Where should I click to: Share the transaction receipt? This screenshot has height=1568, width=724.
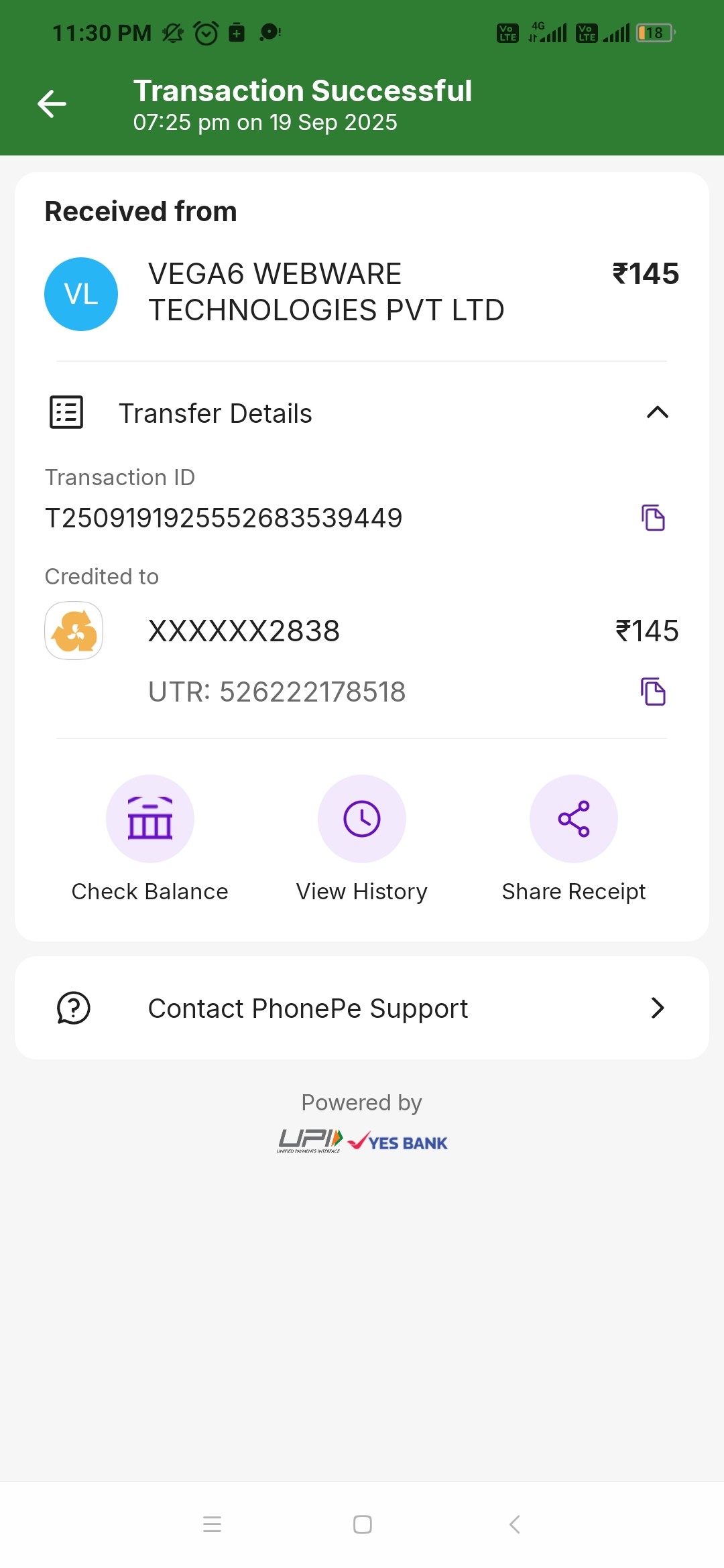(574, 820)
